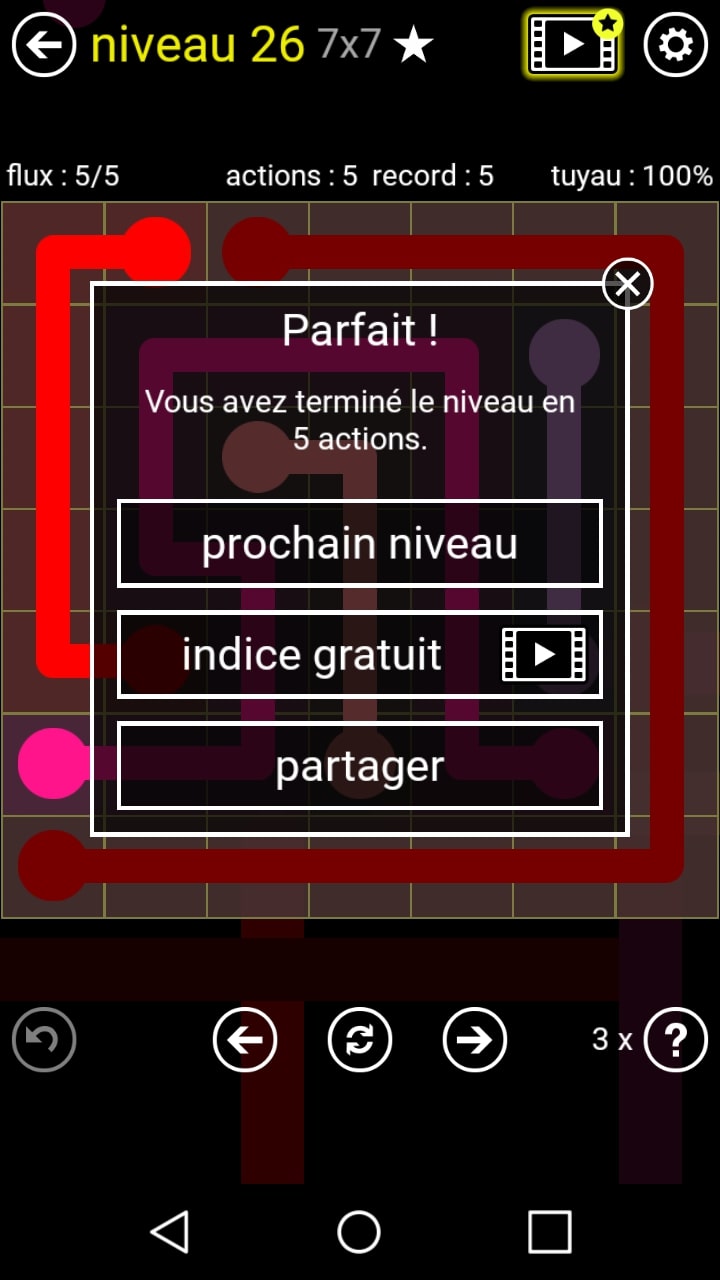
Task: Go to the next level arrow
Action: [475, 1040]
